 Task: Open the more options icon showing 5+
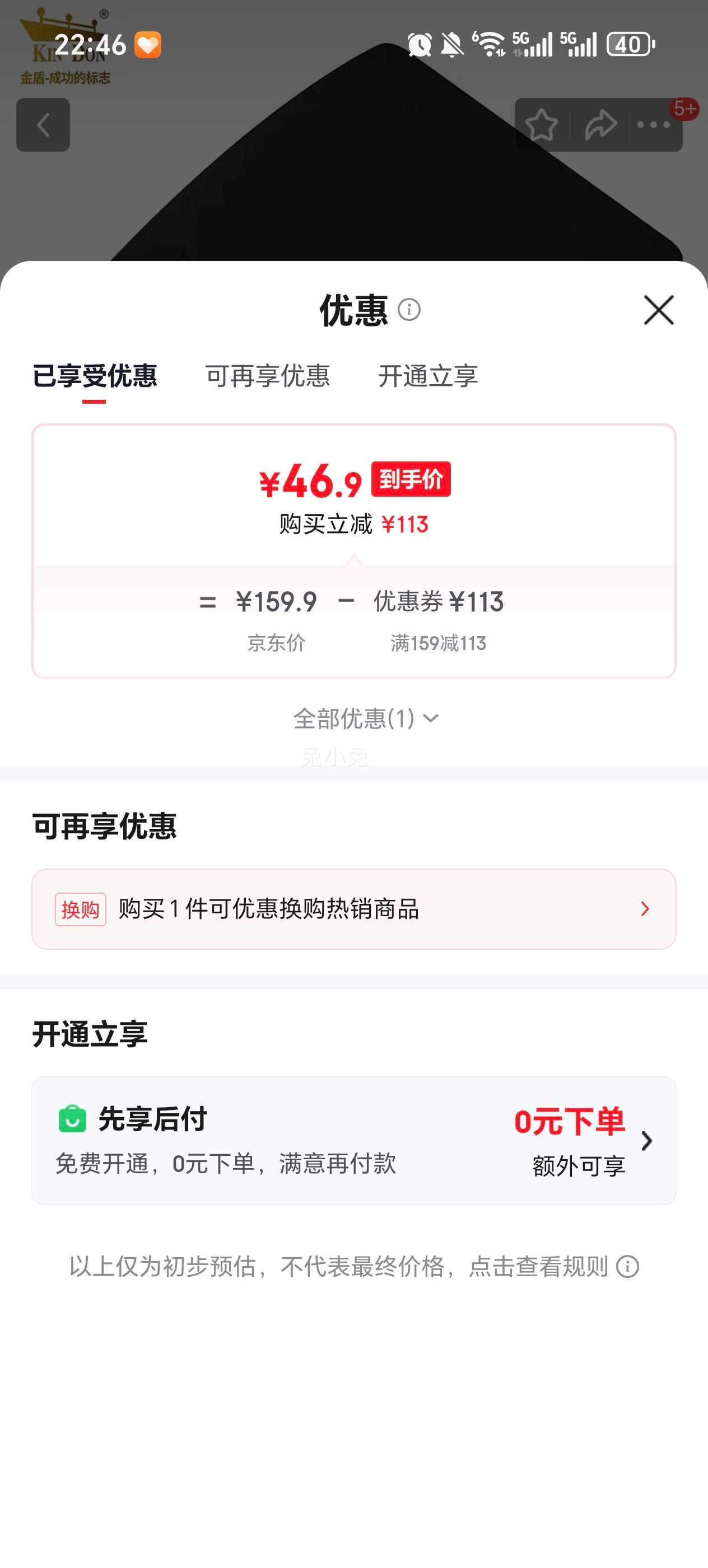click(x=653, y=125)
